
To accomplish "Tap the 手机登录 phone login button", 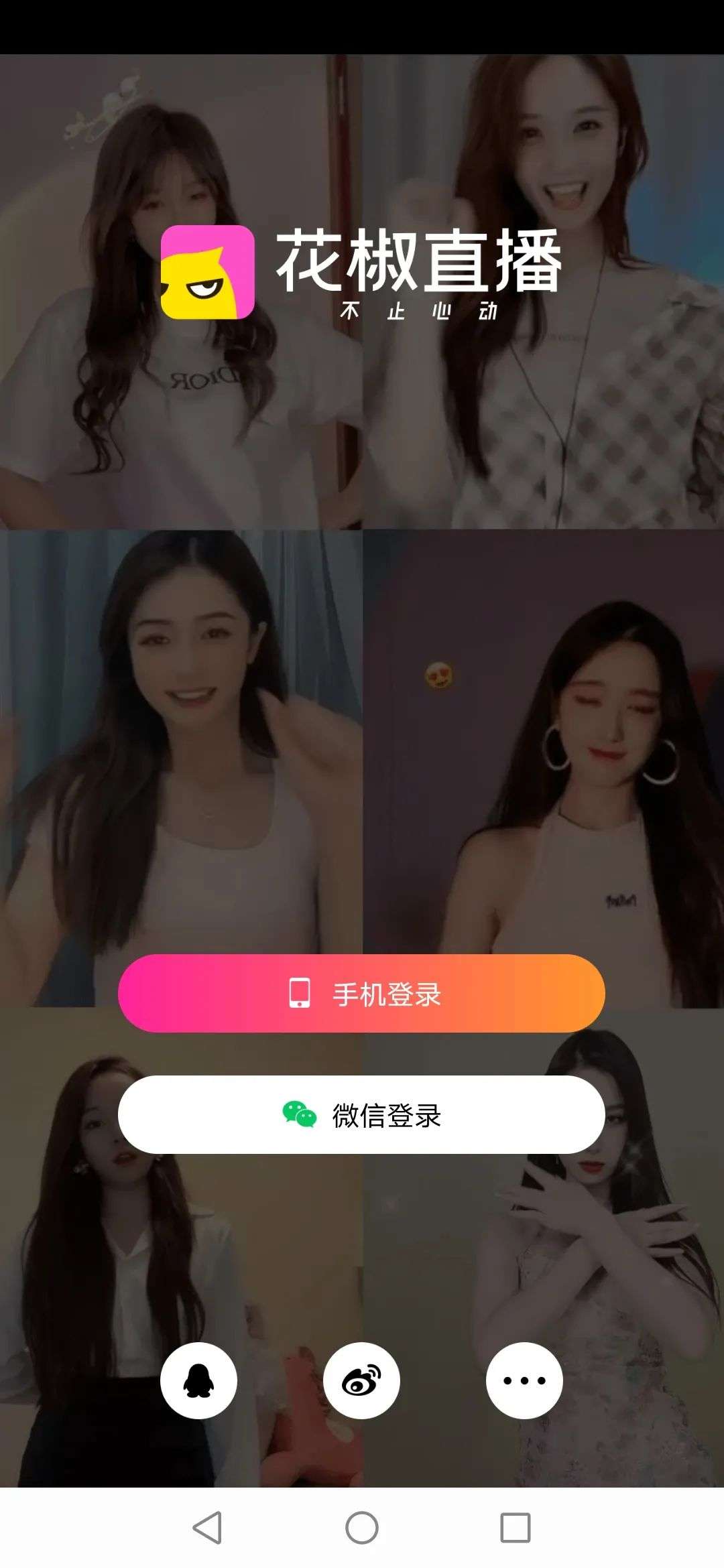I will 361,993.
